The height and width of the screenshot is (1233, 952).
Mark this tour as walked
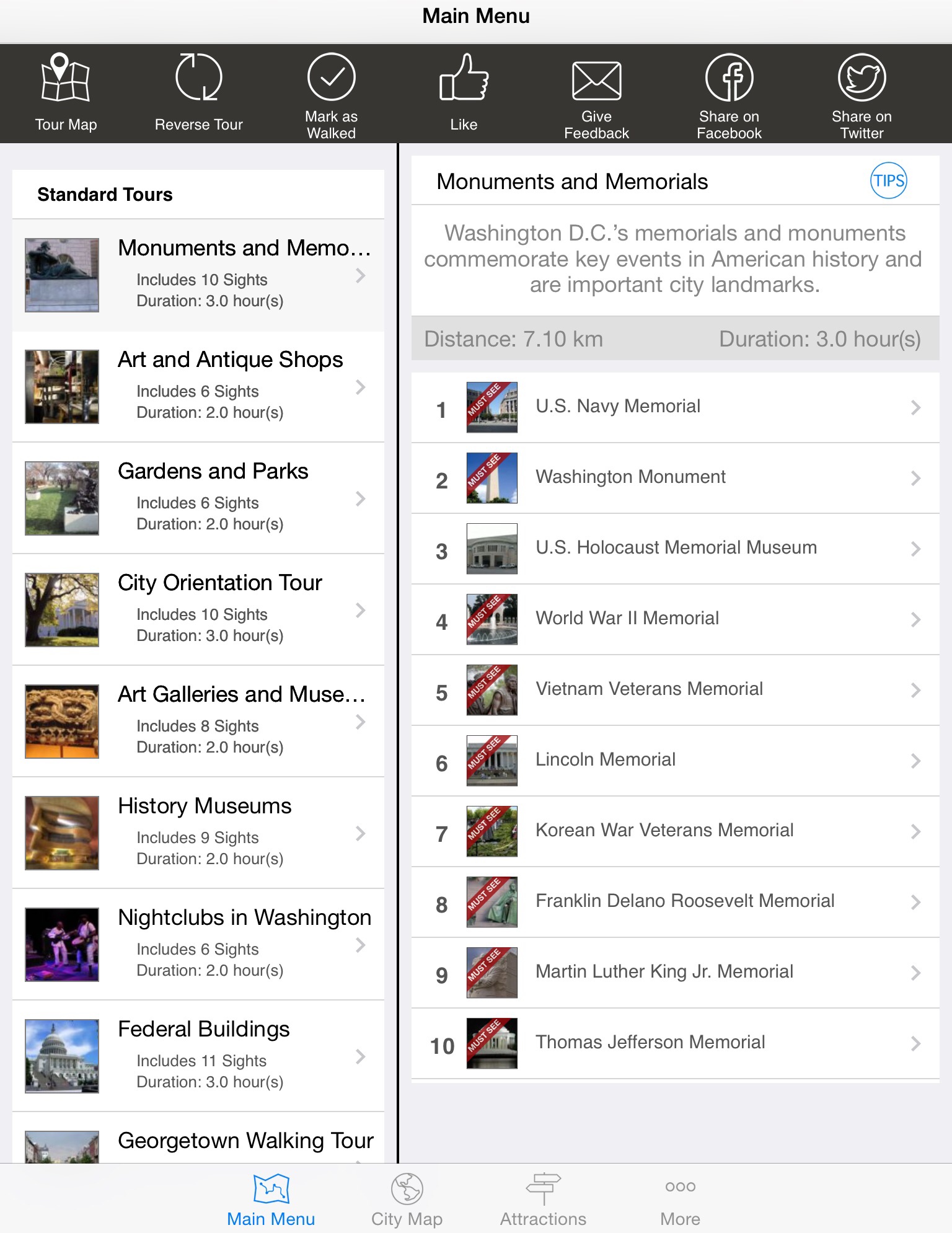point(331,93)
